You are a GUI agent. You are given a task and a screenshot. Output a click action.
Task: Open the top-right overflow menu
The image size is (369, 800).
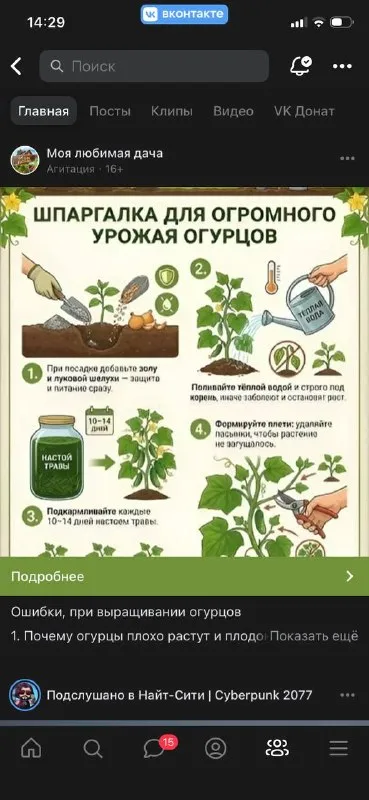342,66
